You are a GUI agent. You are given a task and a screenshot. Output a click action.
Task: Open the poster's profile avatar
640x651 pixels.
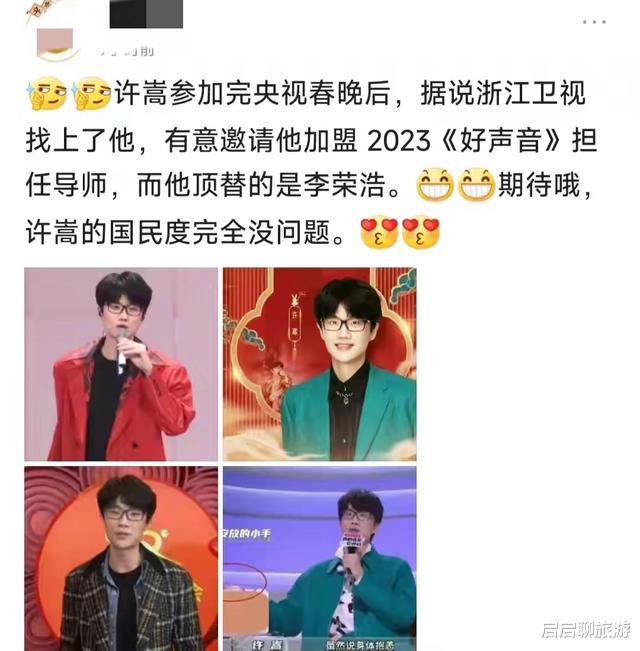coord(56,40)
